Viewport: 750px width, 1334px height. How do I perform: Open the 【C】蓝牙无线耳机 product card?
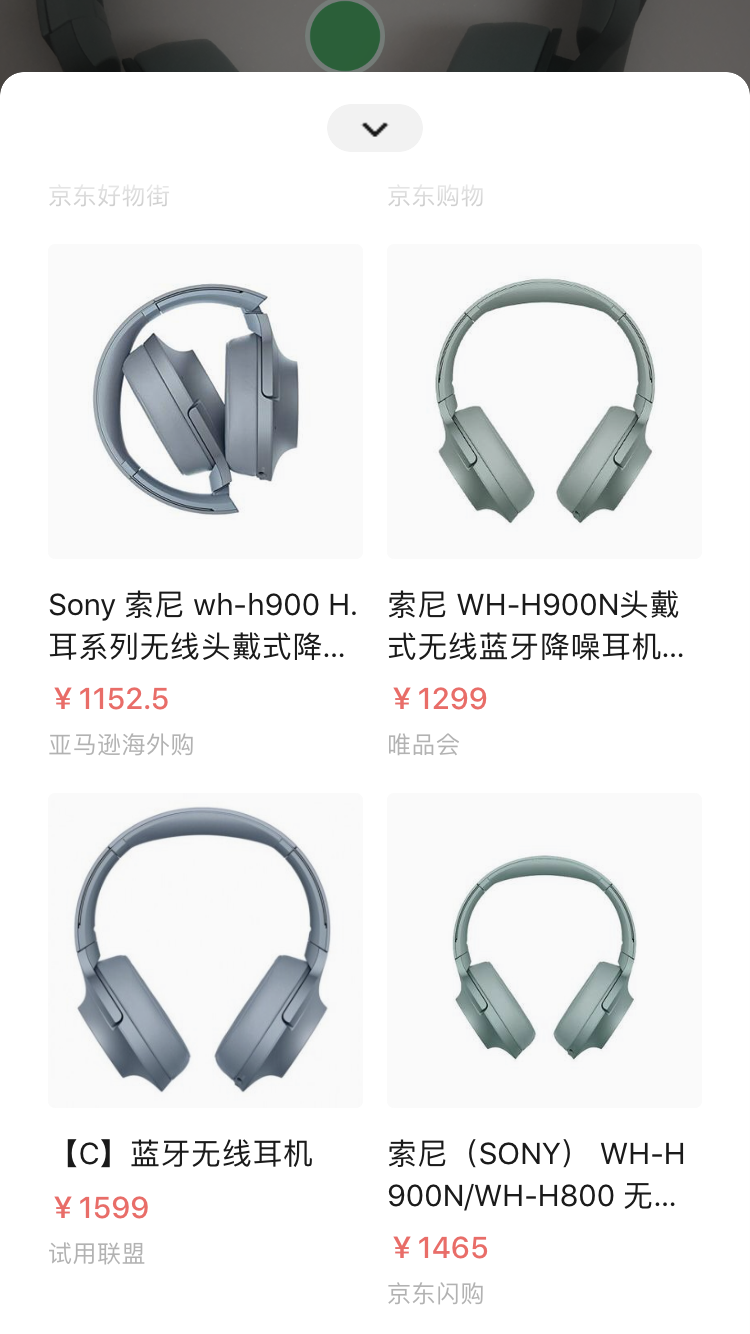click(x=205, y=950)
